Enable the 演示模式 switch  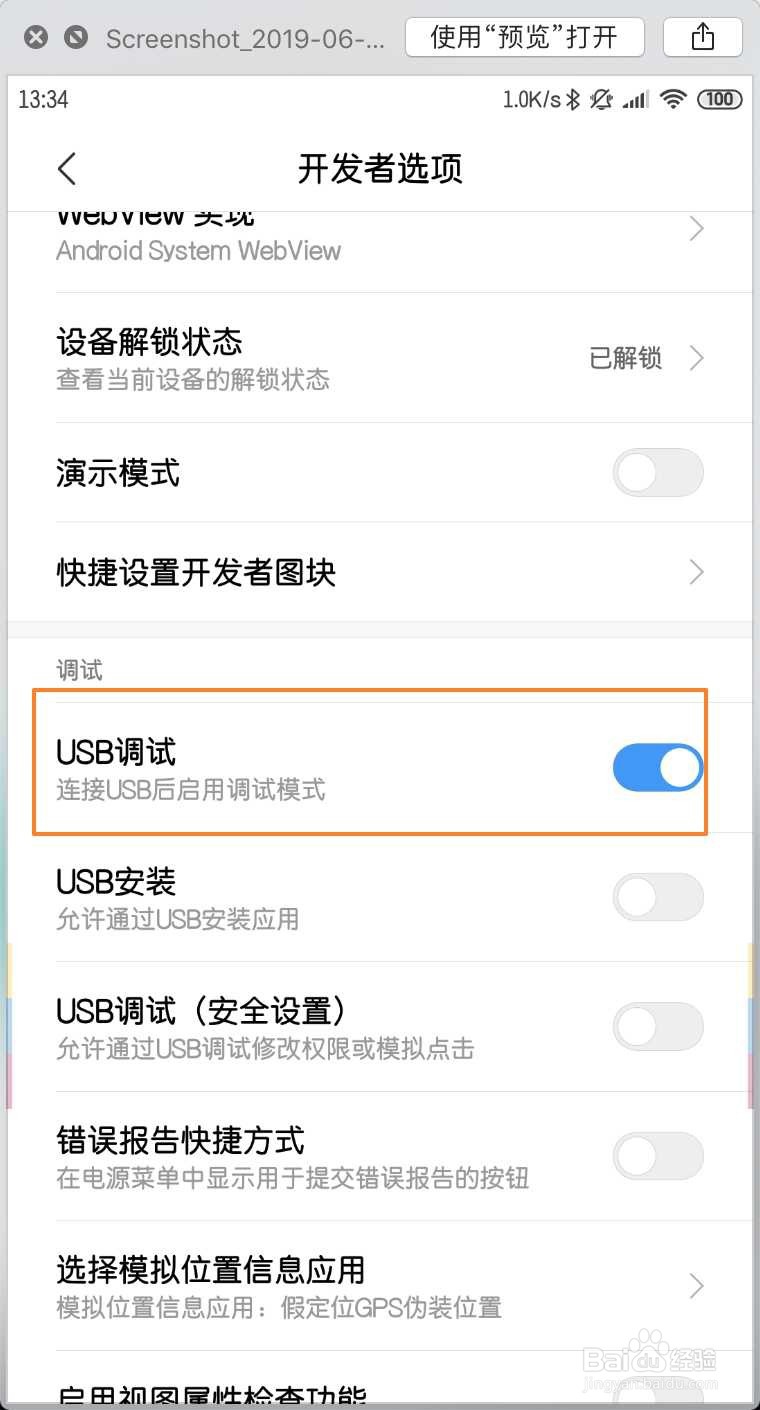click(657, 473)
